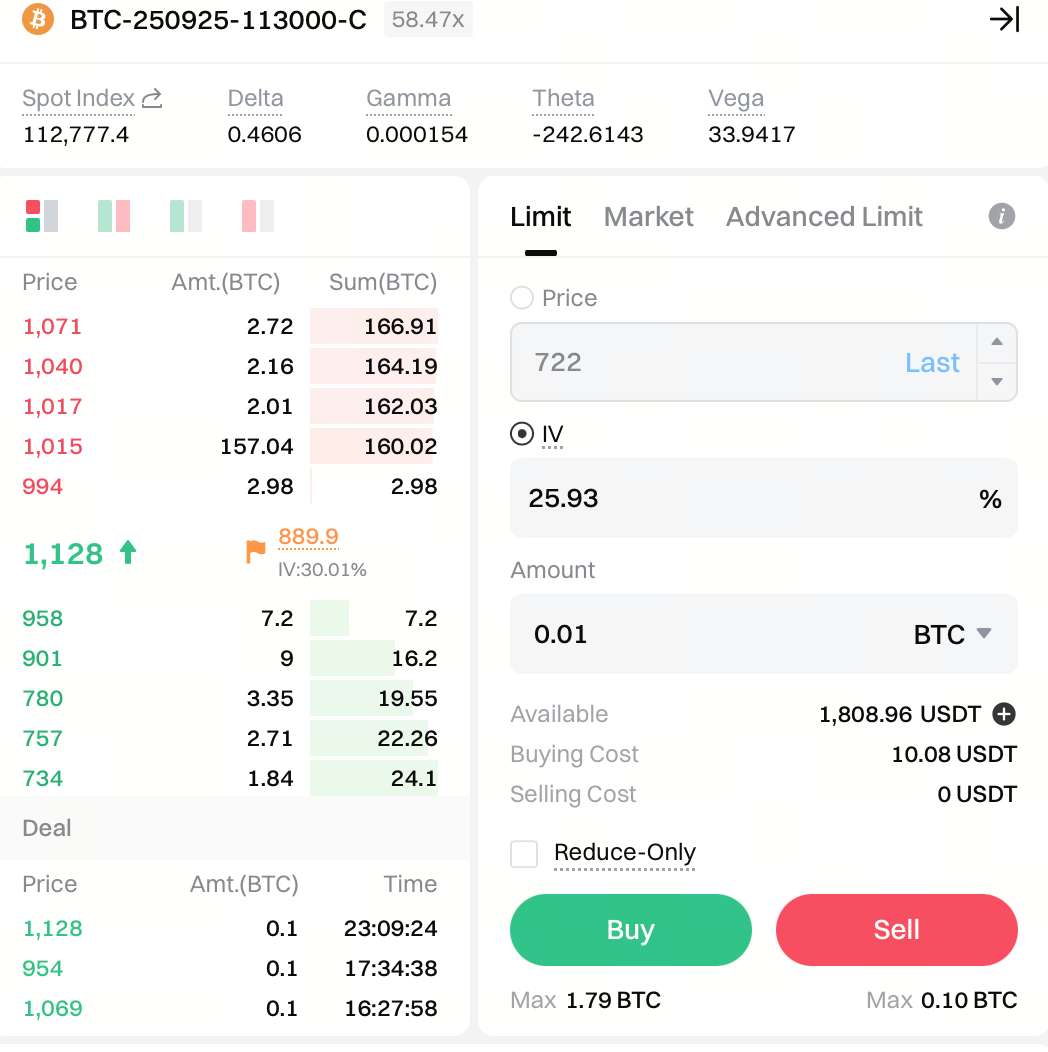This screenshot has height=1052, width=1048.
Task: Decrease the price with the down stepper
Action: pyautogui.click(x=997, y=381)
